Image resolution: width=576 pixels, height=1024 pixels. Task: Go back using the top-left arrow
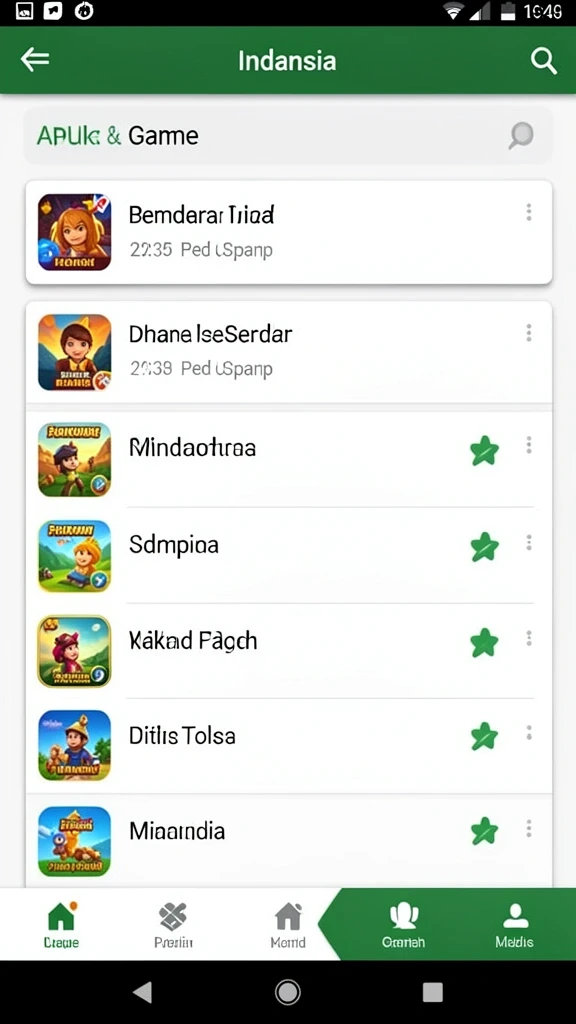[35, 60]
